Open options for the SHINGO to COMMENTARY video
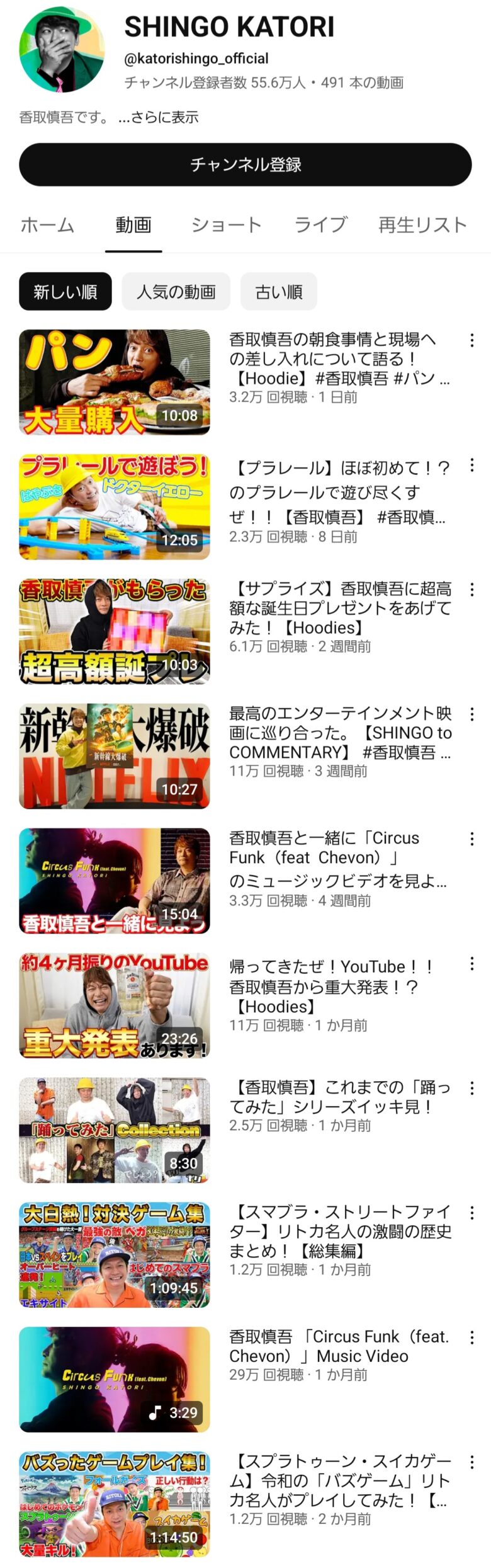 point(472,714)
